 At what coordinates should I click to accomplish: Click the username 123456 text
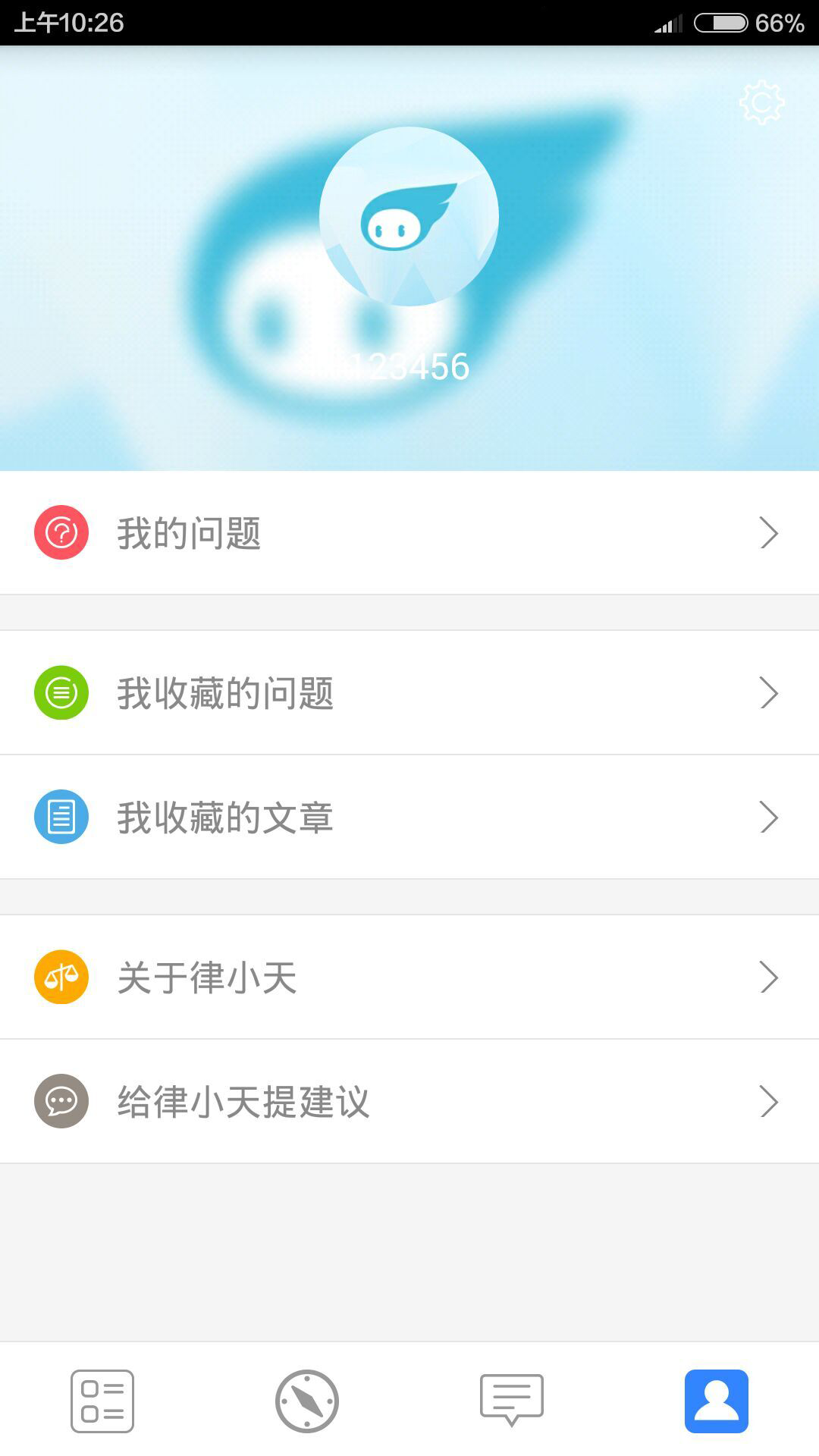[409, 366]
